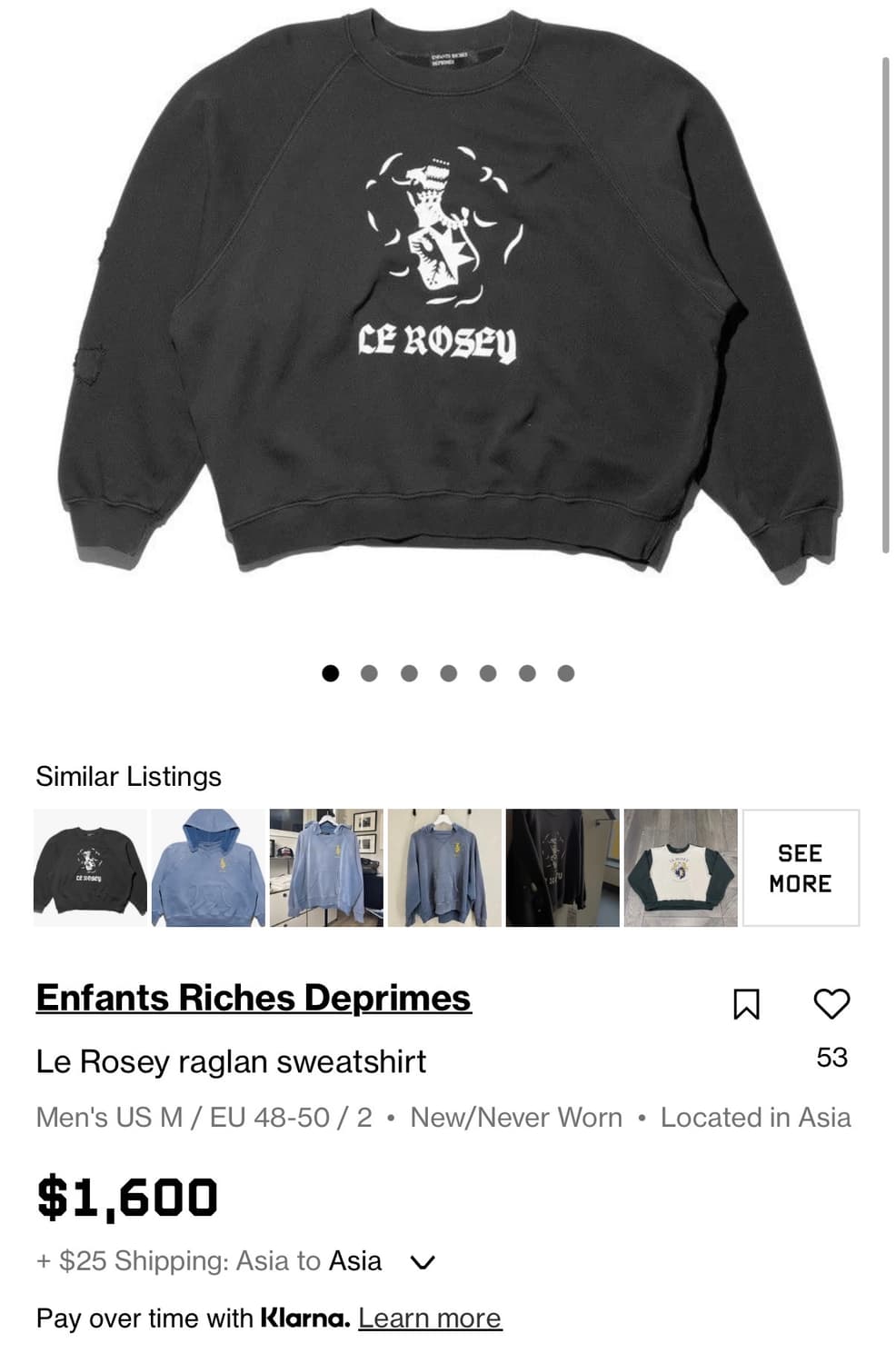The height and width of the screenshot is (1363, 896).
Task: Select the first carousel dot
Action: (330, 672)
